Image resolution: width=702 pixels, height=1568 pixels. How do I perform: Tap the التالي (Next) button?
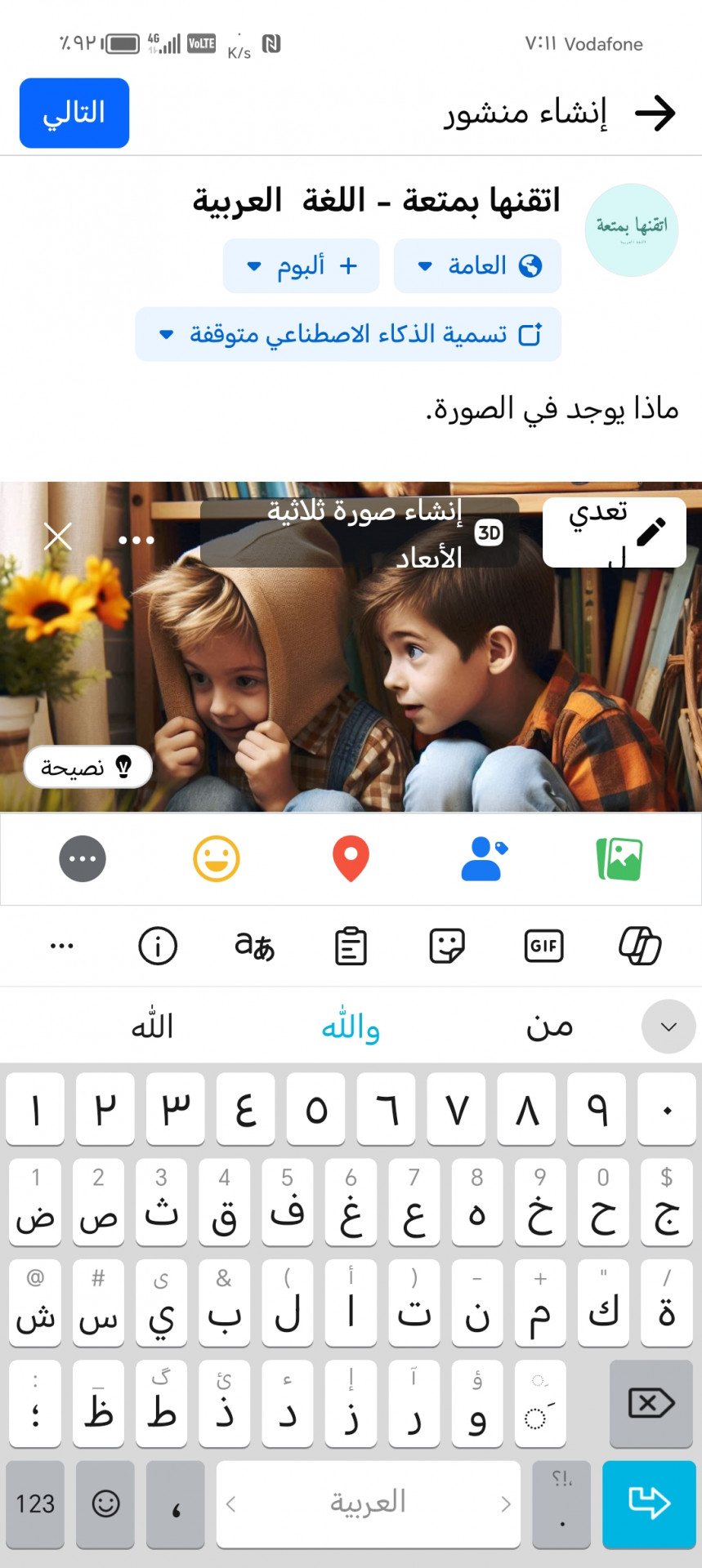click(x=74, y=113)
